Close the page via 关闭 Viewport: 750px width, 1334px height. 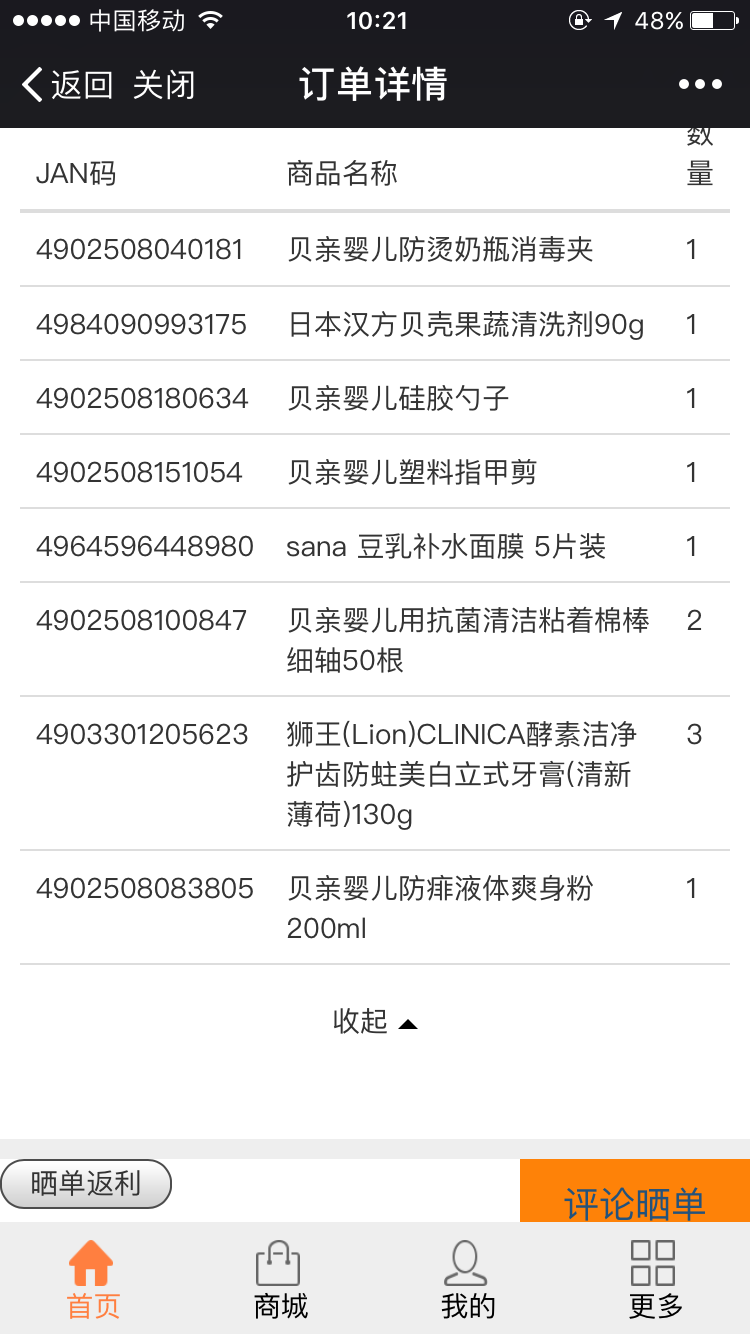click(164, 85)
